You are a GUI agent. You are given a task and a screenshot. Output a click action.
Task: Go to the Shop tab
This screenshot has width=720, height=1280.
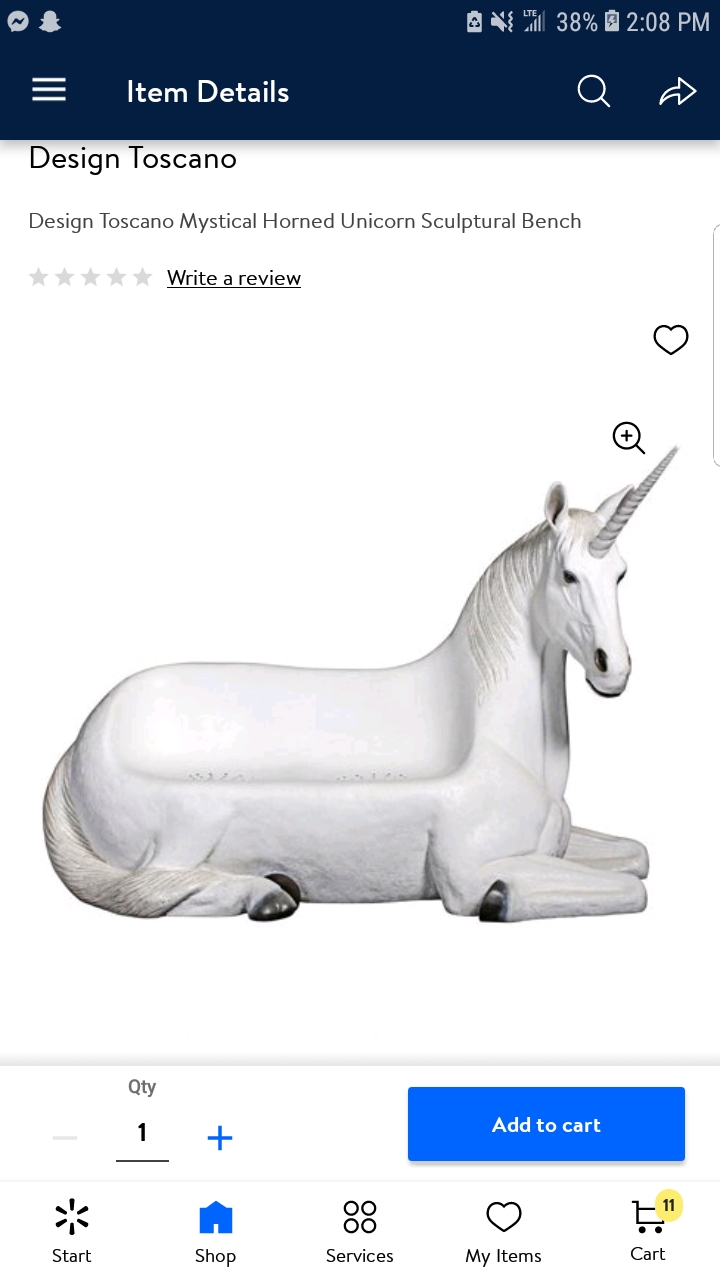tap(215, 1232)
